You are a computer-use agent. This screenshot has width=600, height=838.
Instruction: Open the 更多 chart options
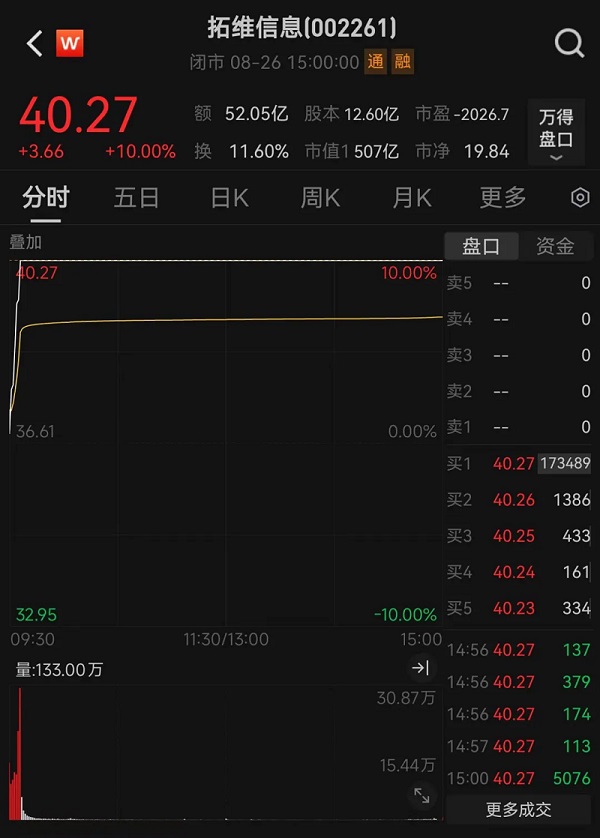pos(502,198)
